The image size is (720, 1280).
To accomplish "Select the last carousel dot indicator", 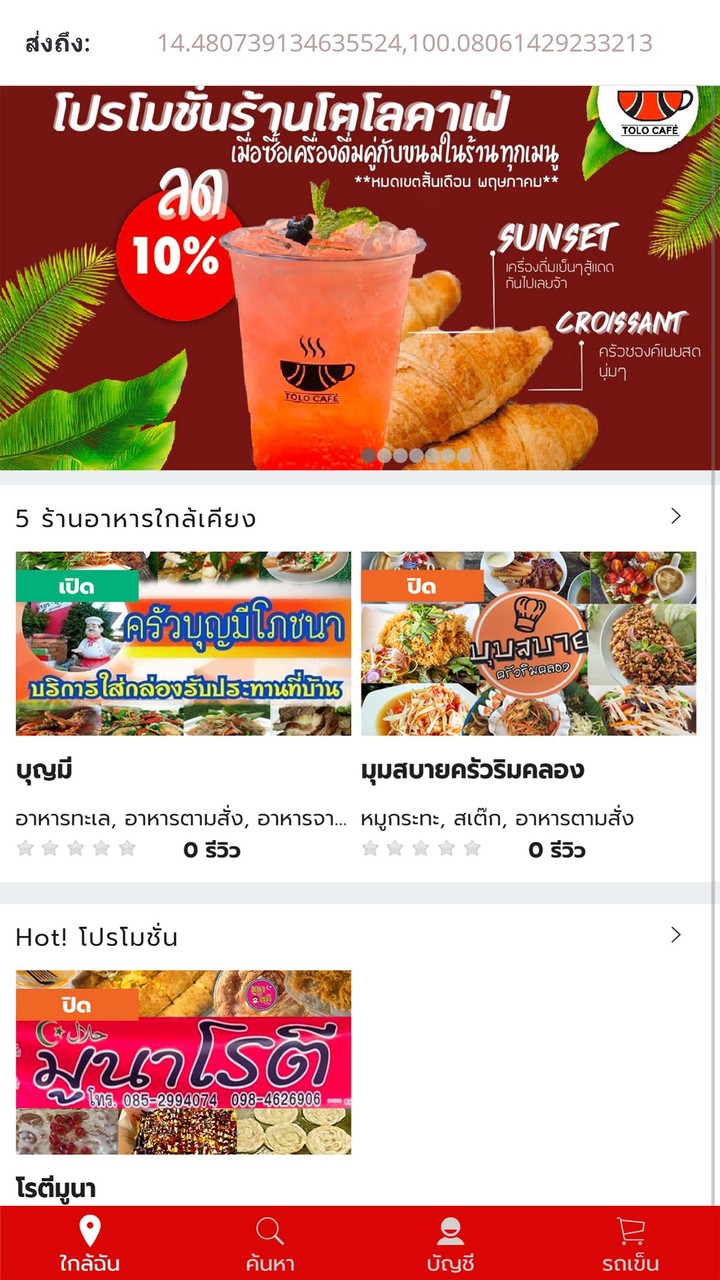I will tap(462, 455).
